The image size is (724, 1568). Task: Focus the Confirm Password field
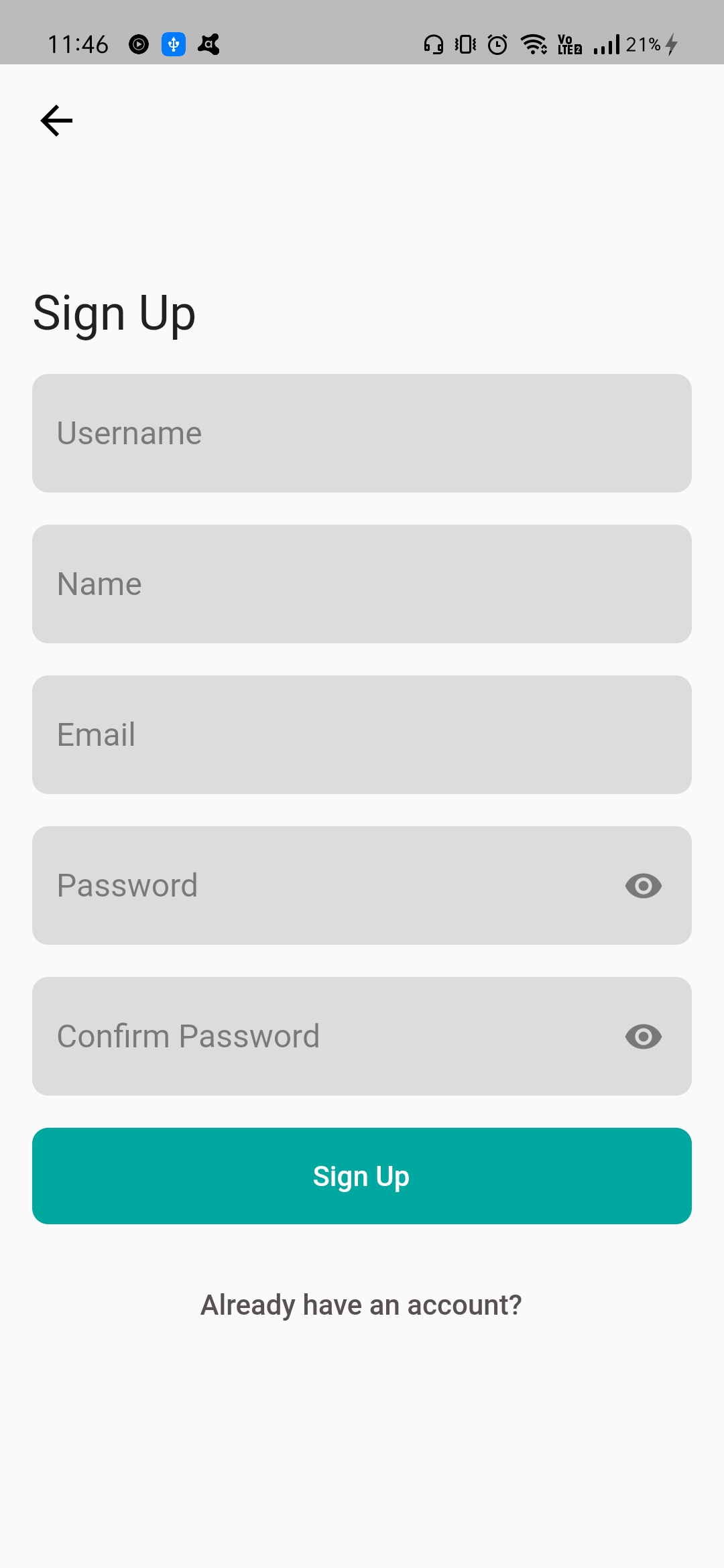[362, 1036]
